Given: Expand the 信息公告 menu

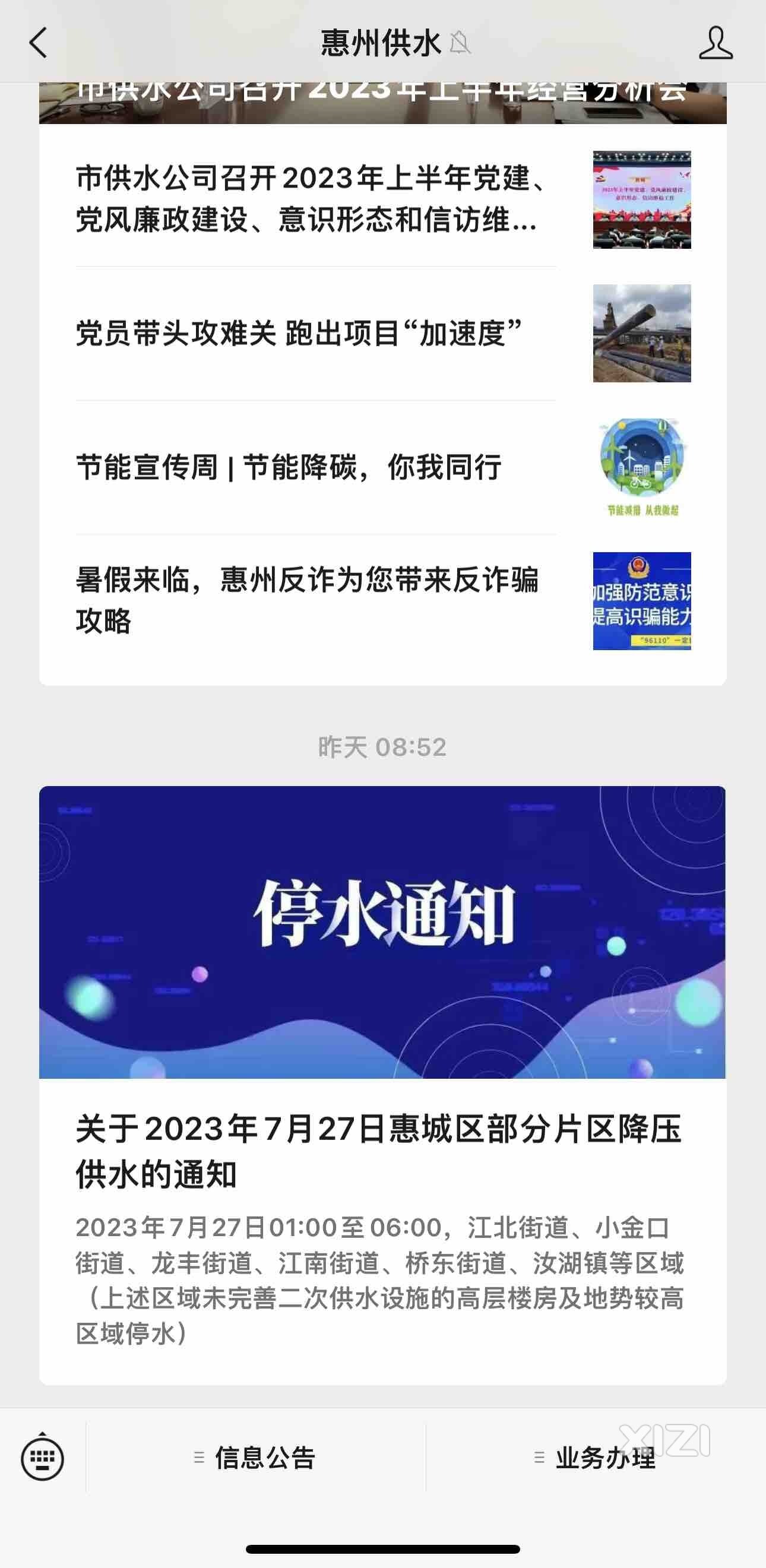Looking at the screenshot, I should [256, 1458].
